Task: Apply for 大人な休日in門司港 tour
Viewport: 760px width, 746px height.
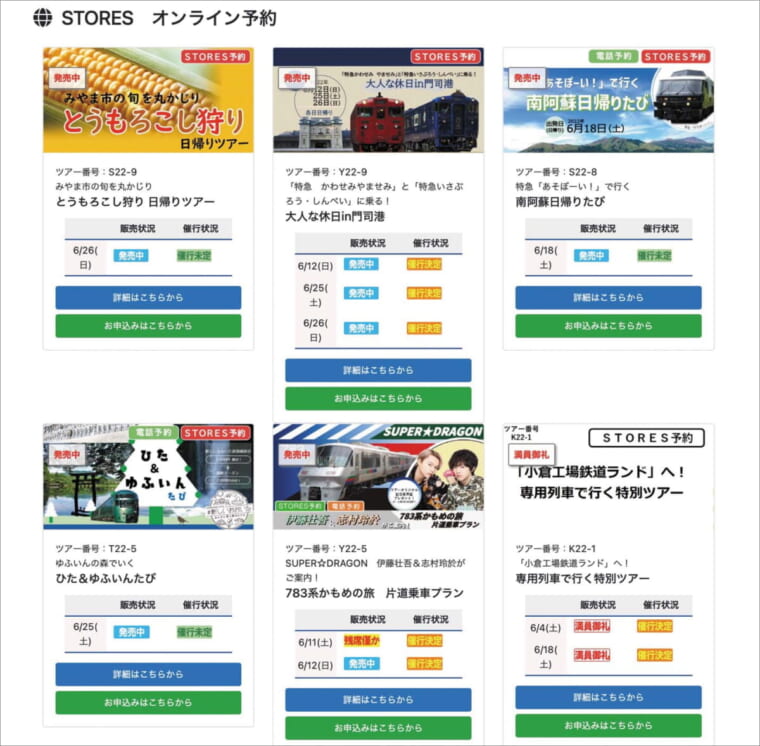Action: coord(378,398)
